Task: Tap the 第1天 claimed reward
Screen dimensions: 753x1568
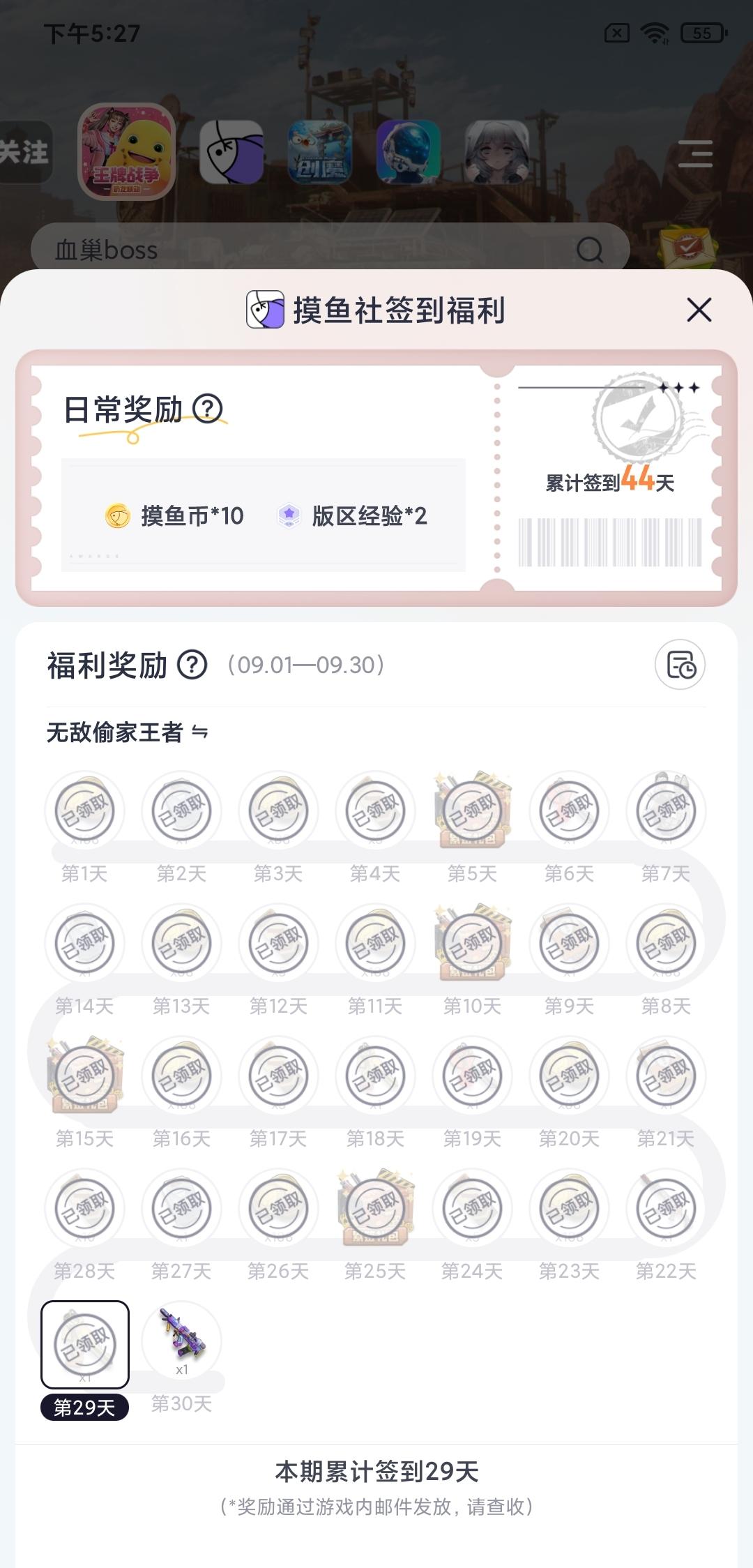Action: tap(85, 811)
